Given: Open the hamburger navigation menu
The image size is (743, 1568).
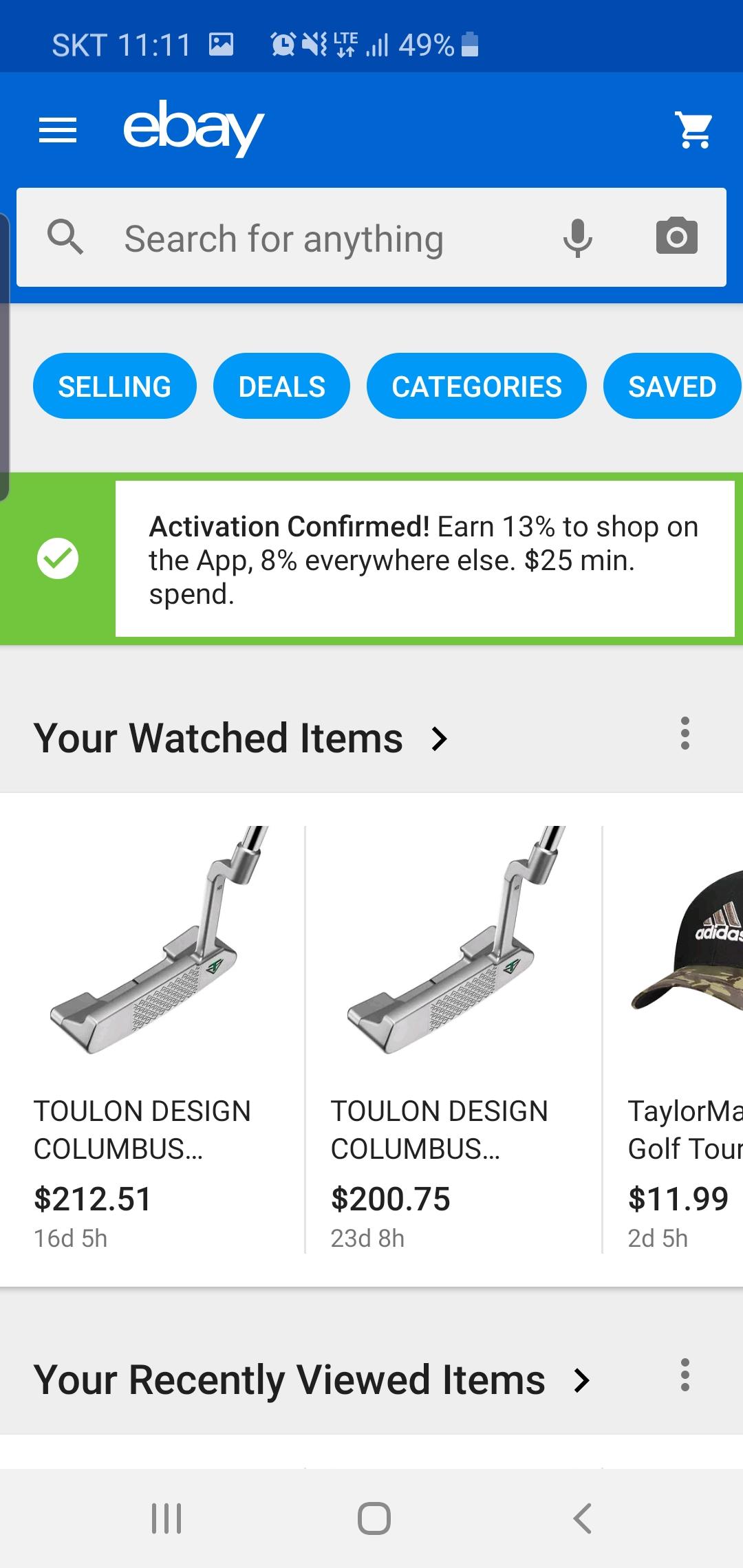Looking at the screenshot, I should coord(58,130).
